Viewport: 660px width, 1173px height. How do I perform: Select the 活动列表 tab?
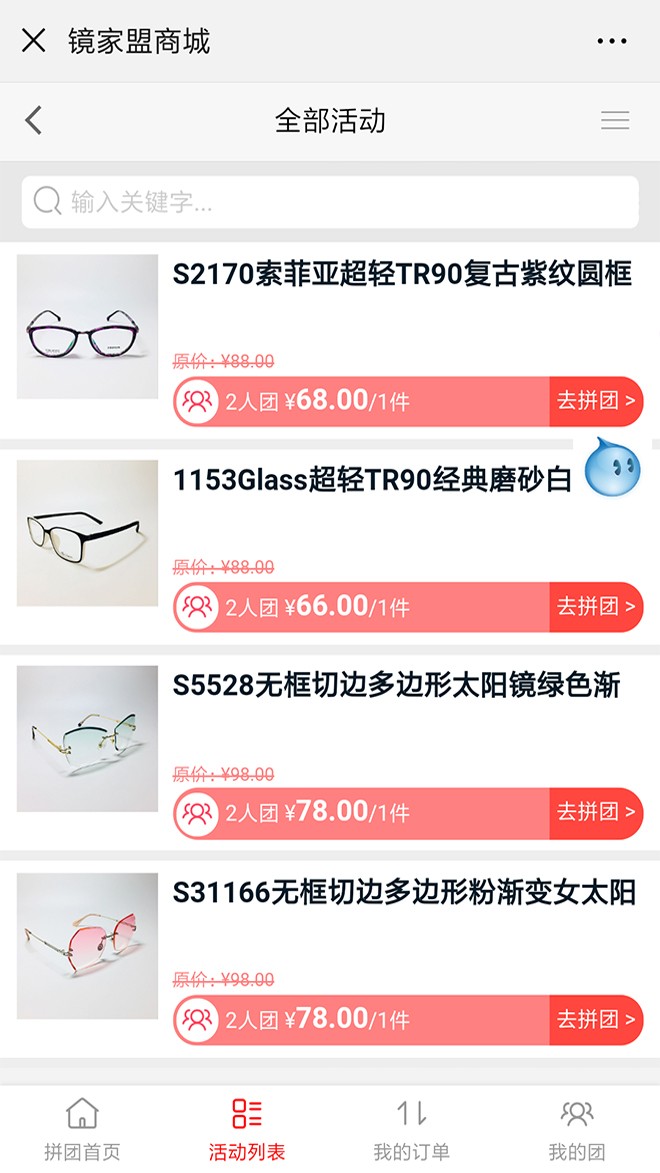point(247,1130)
